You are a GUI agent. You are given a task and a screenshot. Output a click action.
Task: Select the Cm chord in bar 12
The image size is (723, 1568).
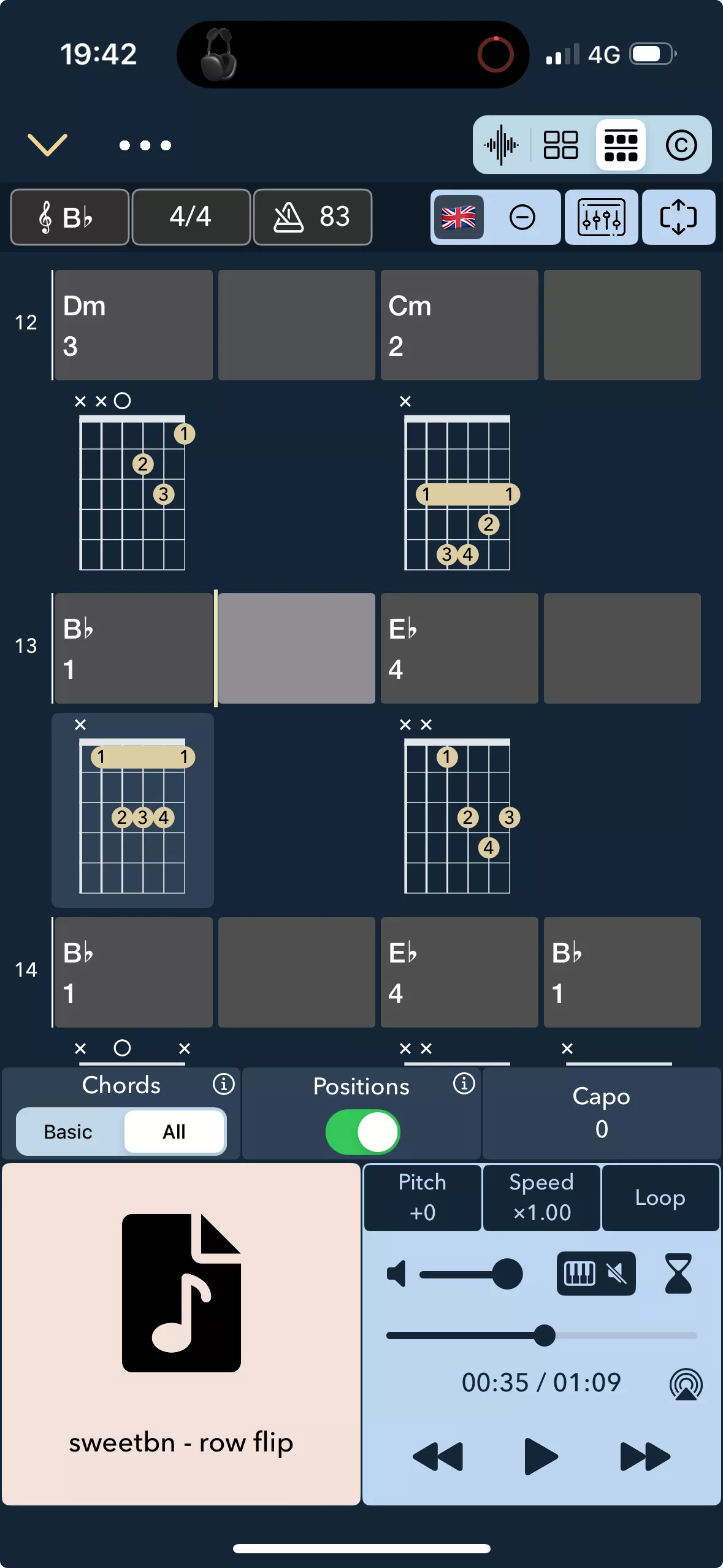[x=459, y=325]
